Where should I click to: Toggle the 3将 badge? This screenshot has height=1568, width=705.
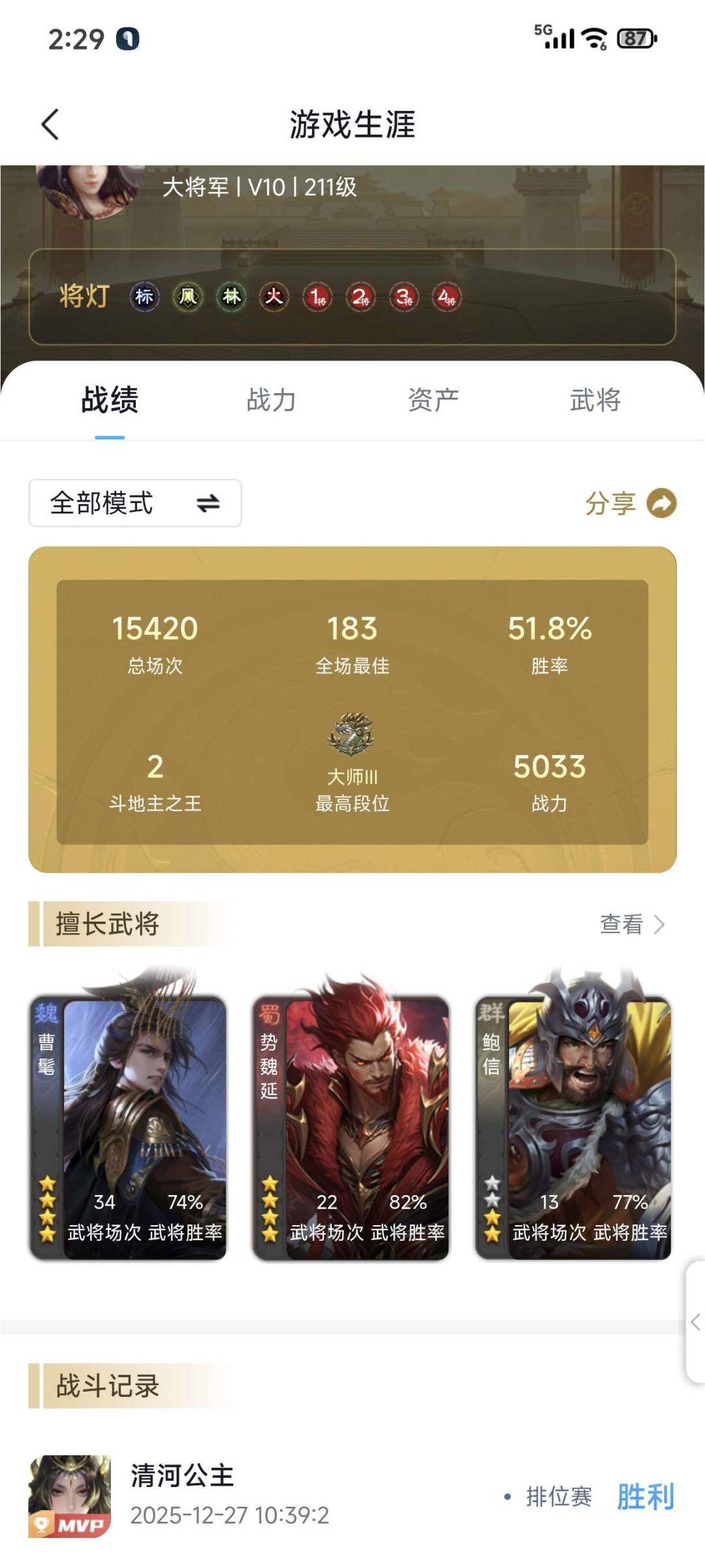point(403,297)
